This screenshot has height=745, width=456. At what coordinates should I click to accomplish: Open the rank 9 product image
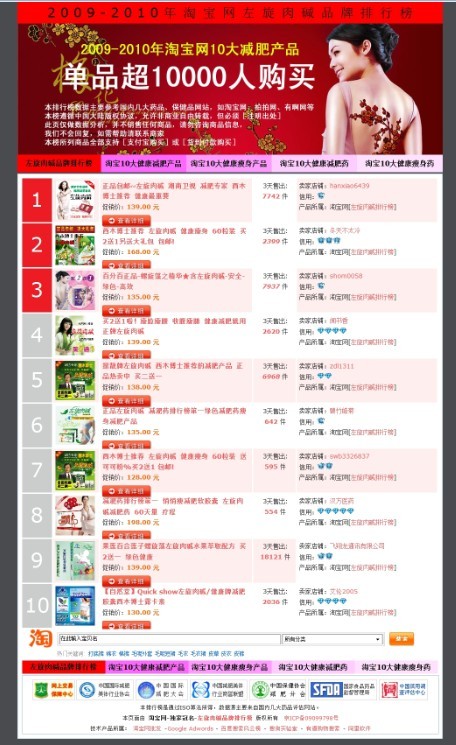point(75,561)
